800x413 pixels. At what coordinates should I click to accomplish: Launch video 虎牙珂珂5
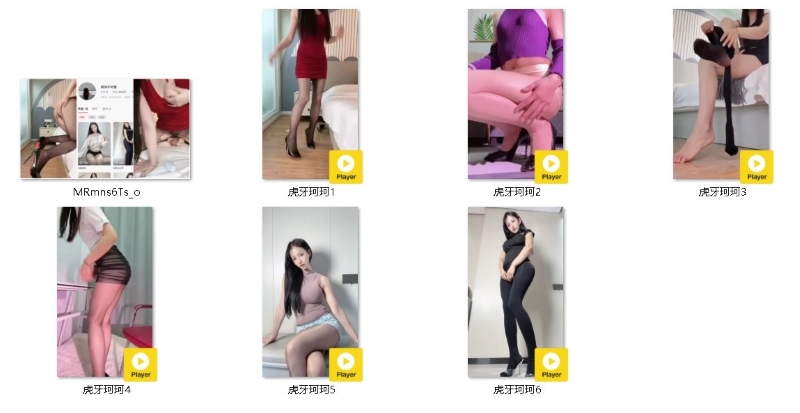point(311,293)
